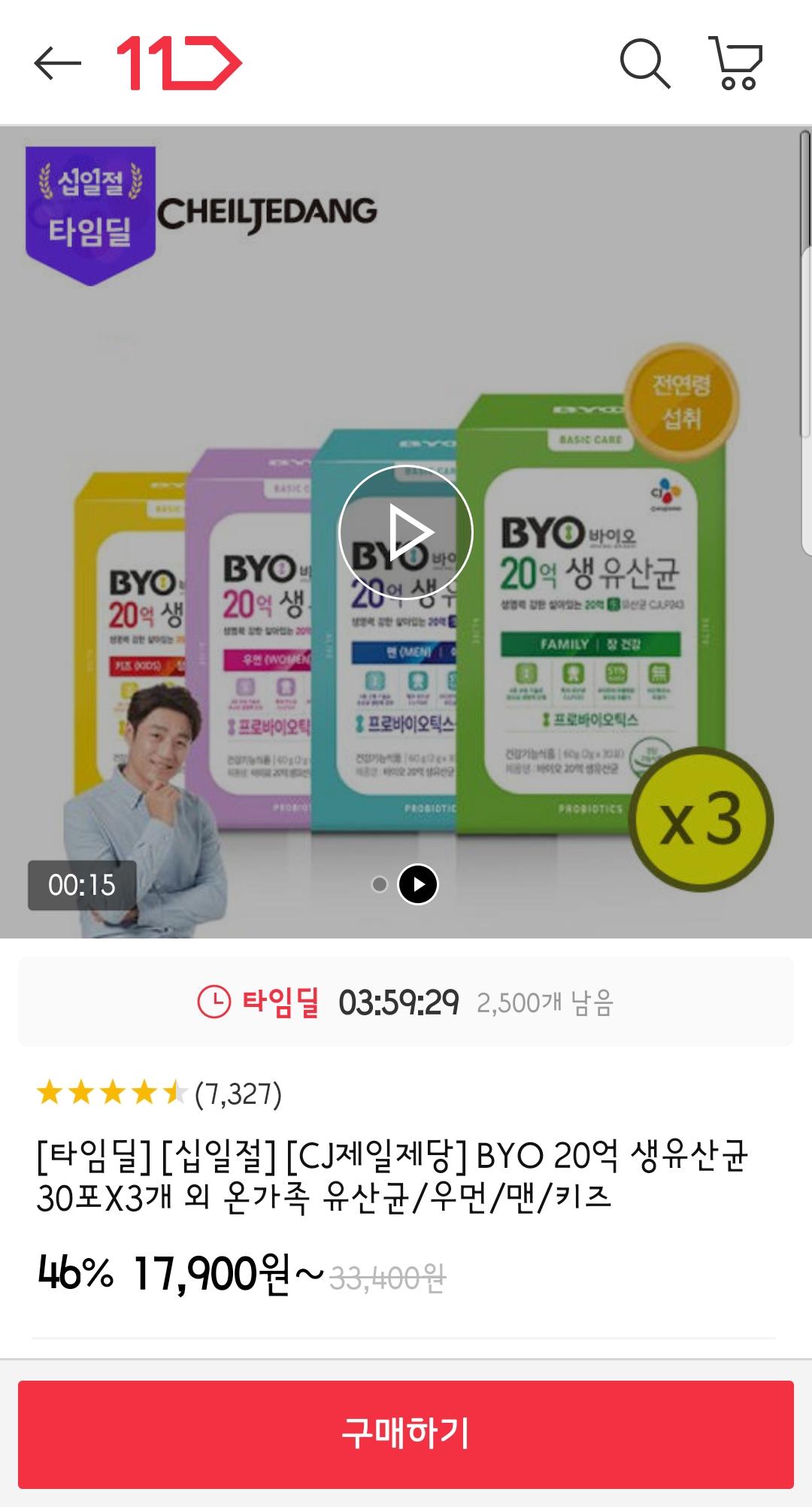Viewport: 812px width, 1507px height.
Task: Switch to the video page indicator
Action: coord(417,884)
